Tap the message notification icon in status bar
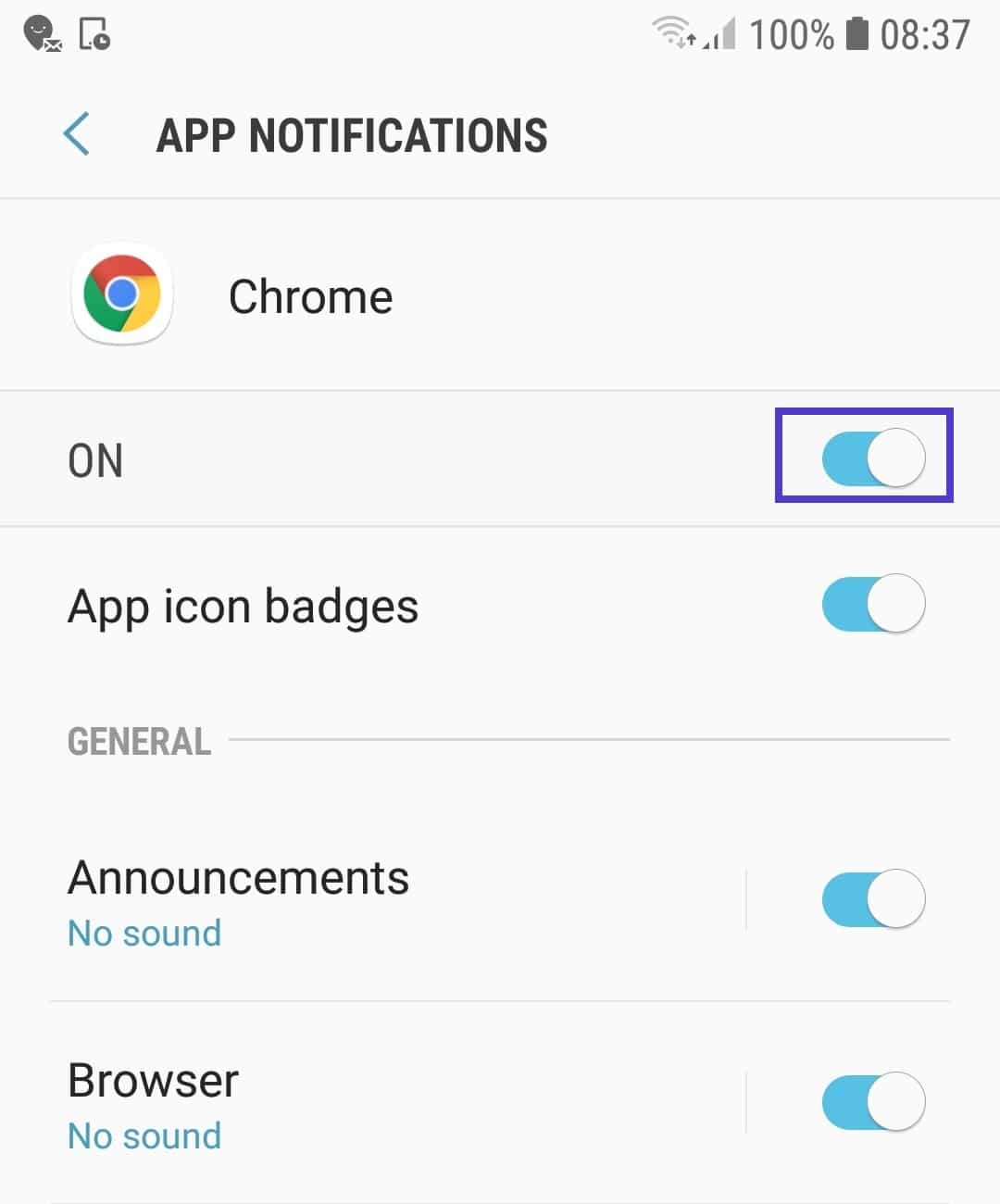 coord(42,34)
